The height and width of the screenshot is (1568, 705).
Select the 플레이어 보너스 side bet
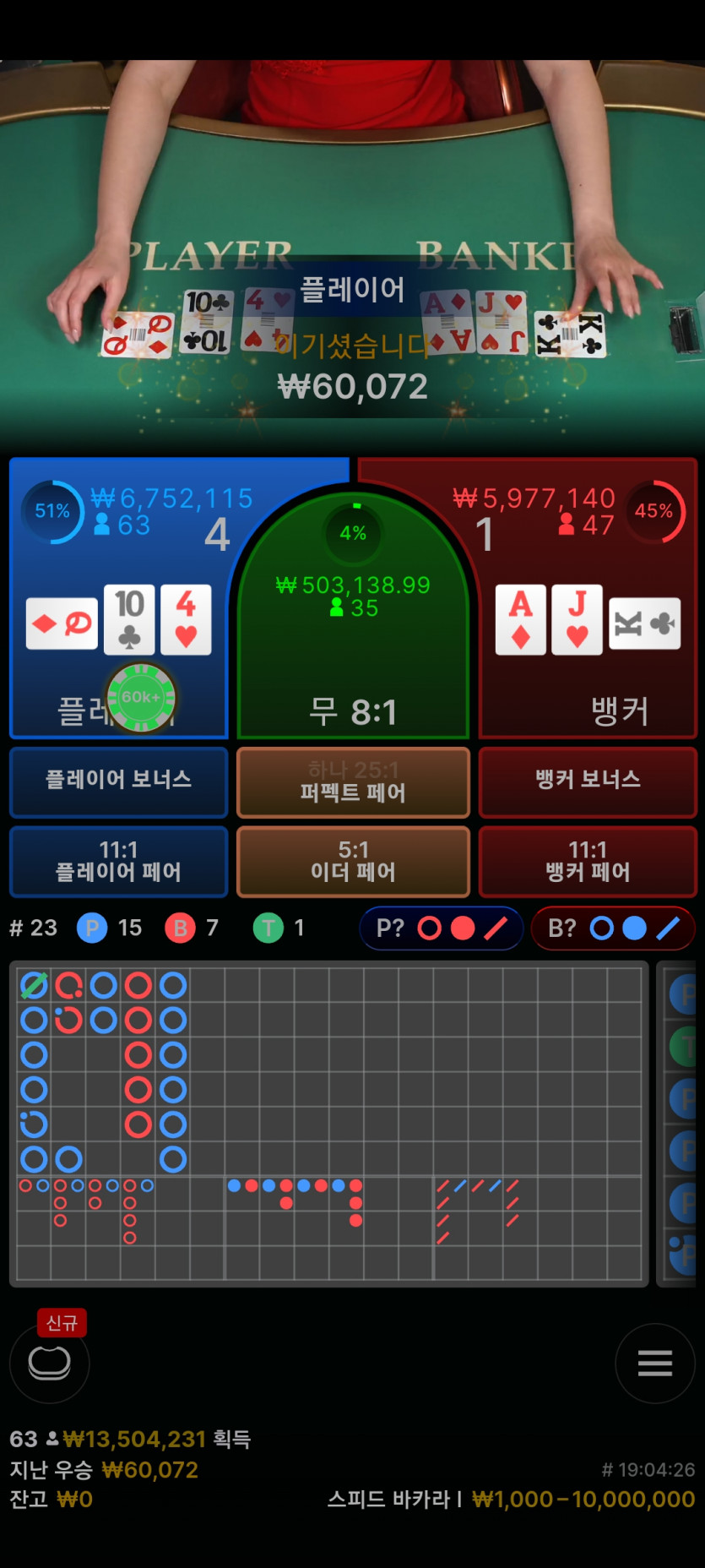pos(118,781)
